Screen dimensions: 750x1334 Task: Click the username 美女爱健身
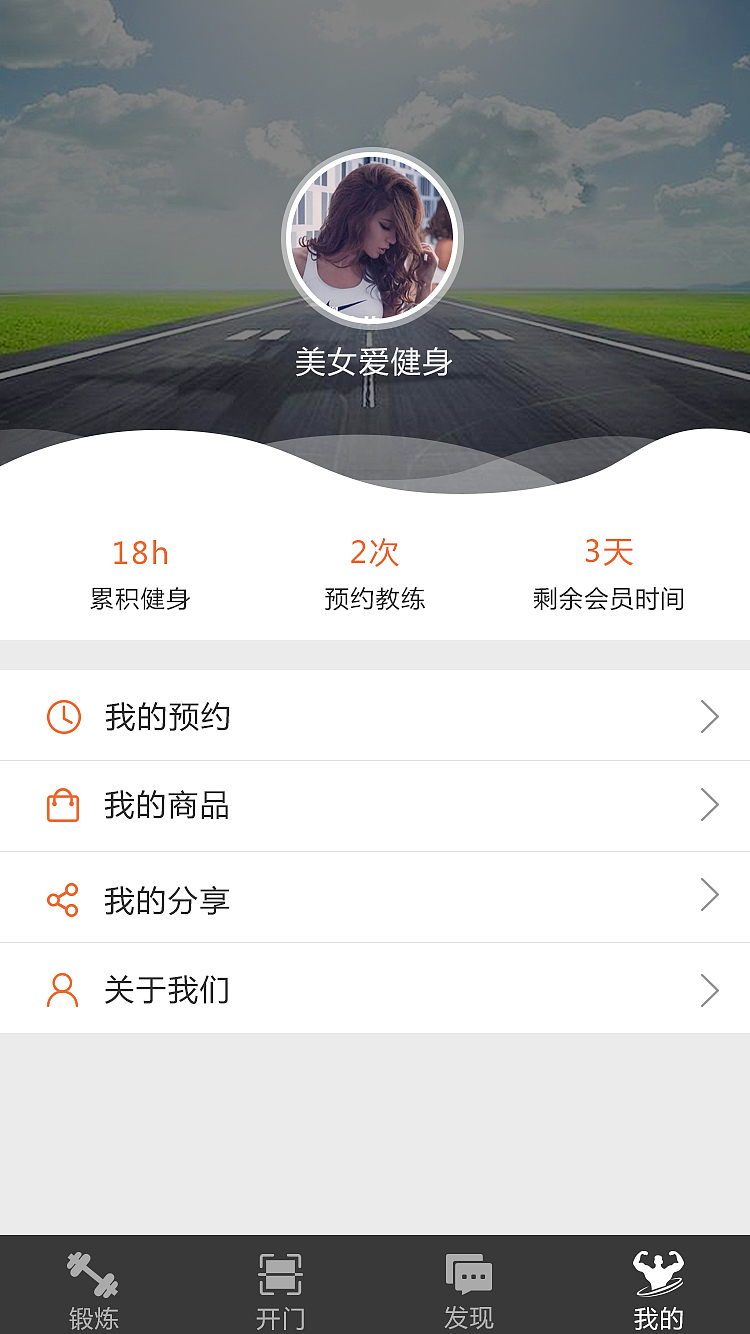[x=371, y=361]
